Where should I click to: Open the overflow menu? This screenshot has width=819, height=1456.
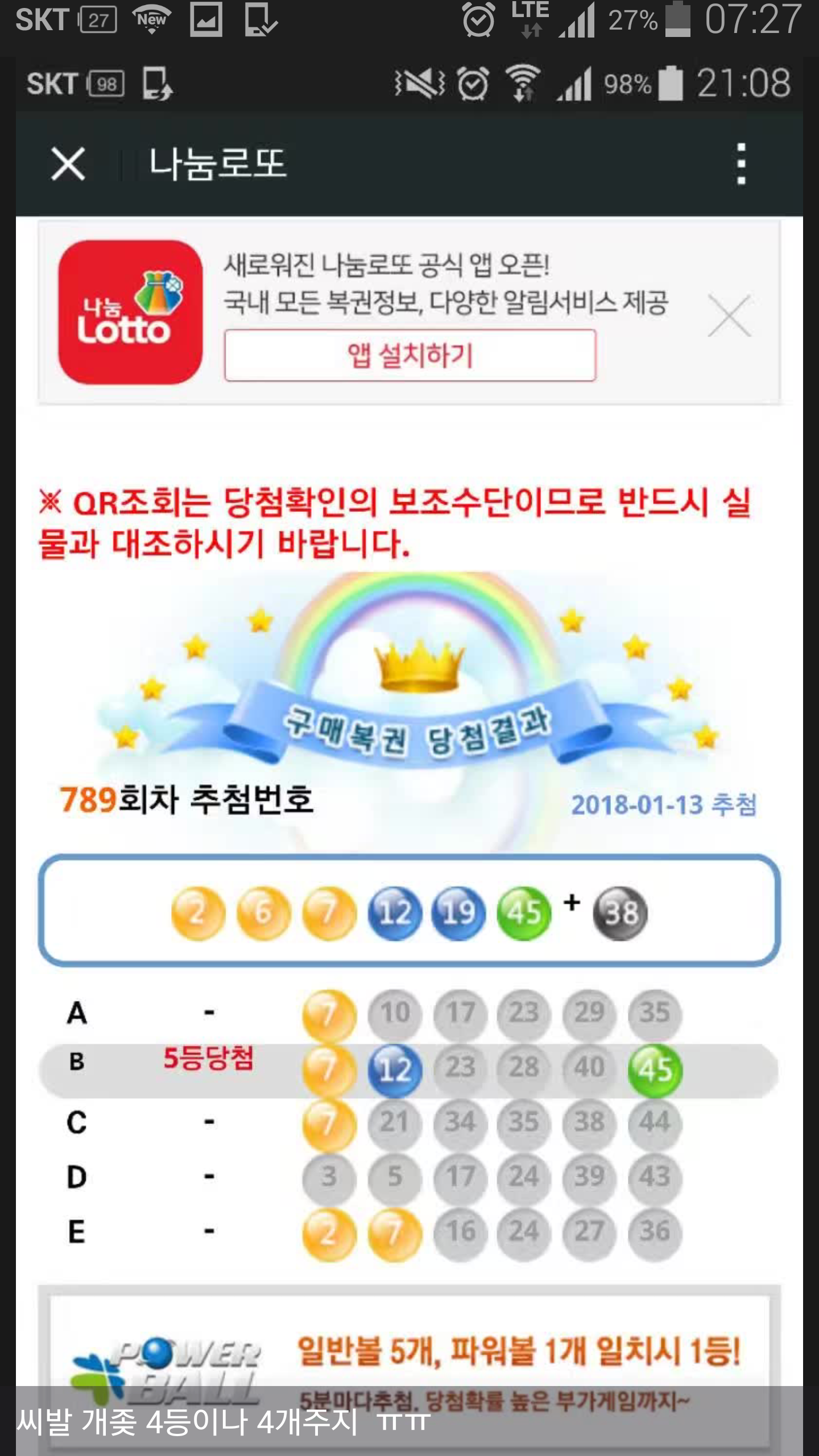pyautogui.click(x=741, y=164)
